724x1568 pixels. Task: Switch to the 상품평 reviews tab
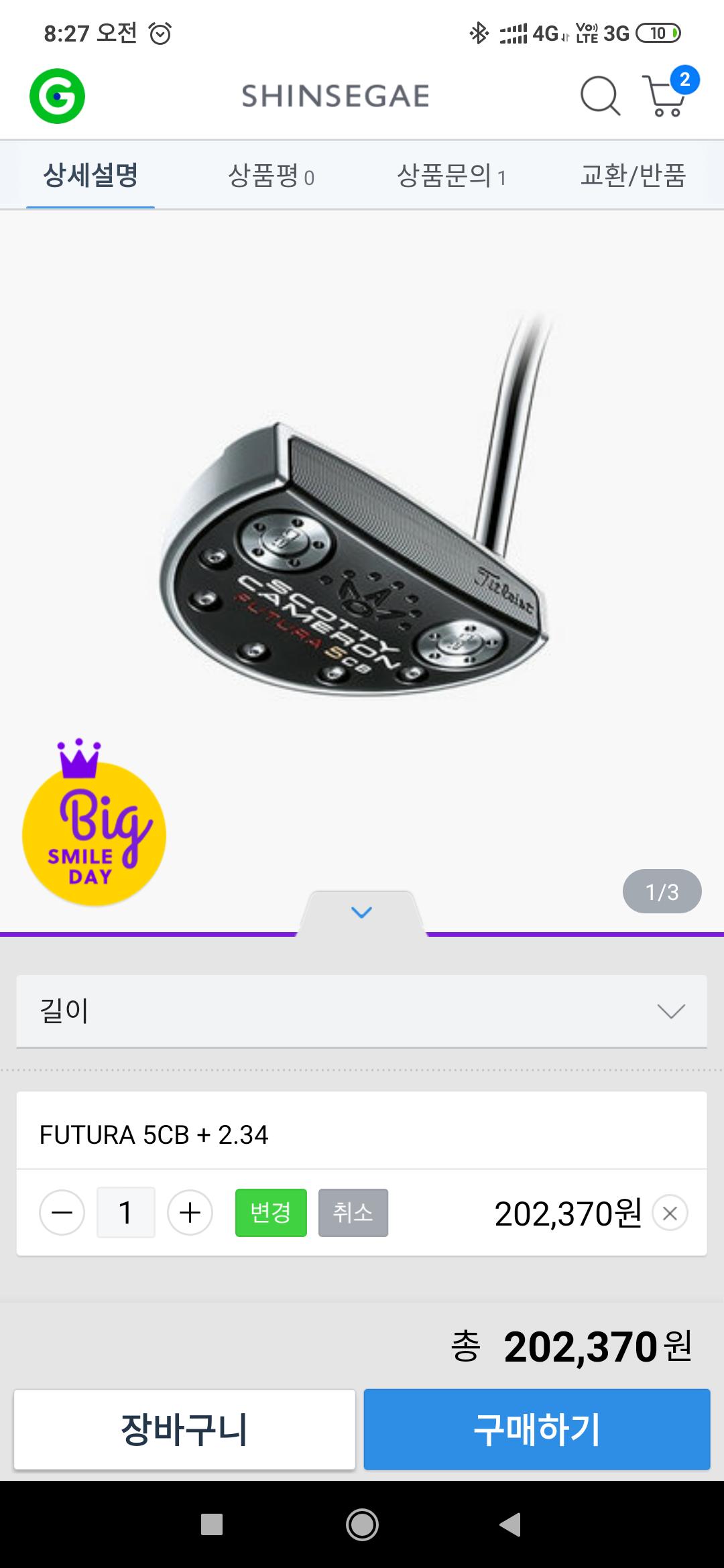tap(271, 176)
